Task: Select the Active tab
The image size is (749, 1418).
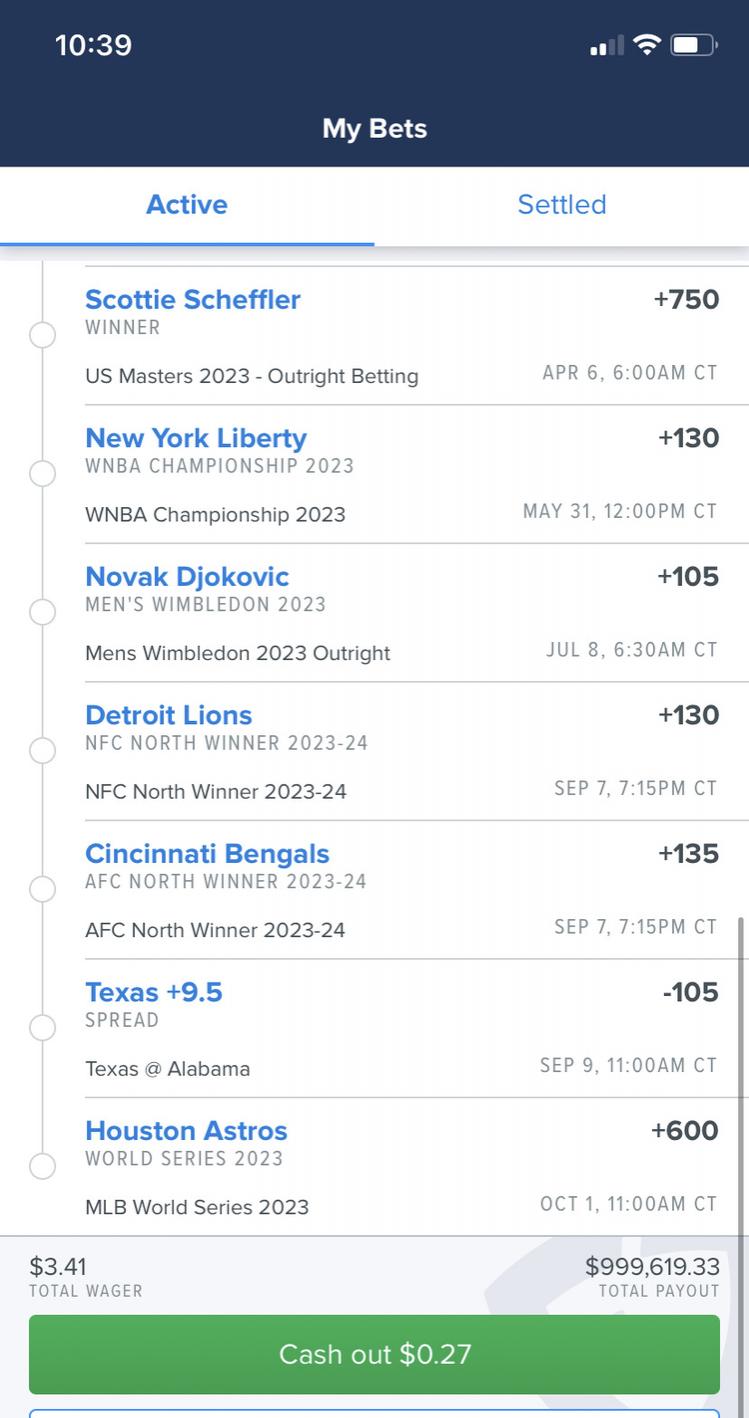Action: coord(187,205)
